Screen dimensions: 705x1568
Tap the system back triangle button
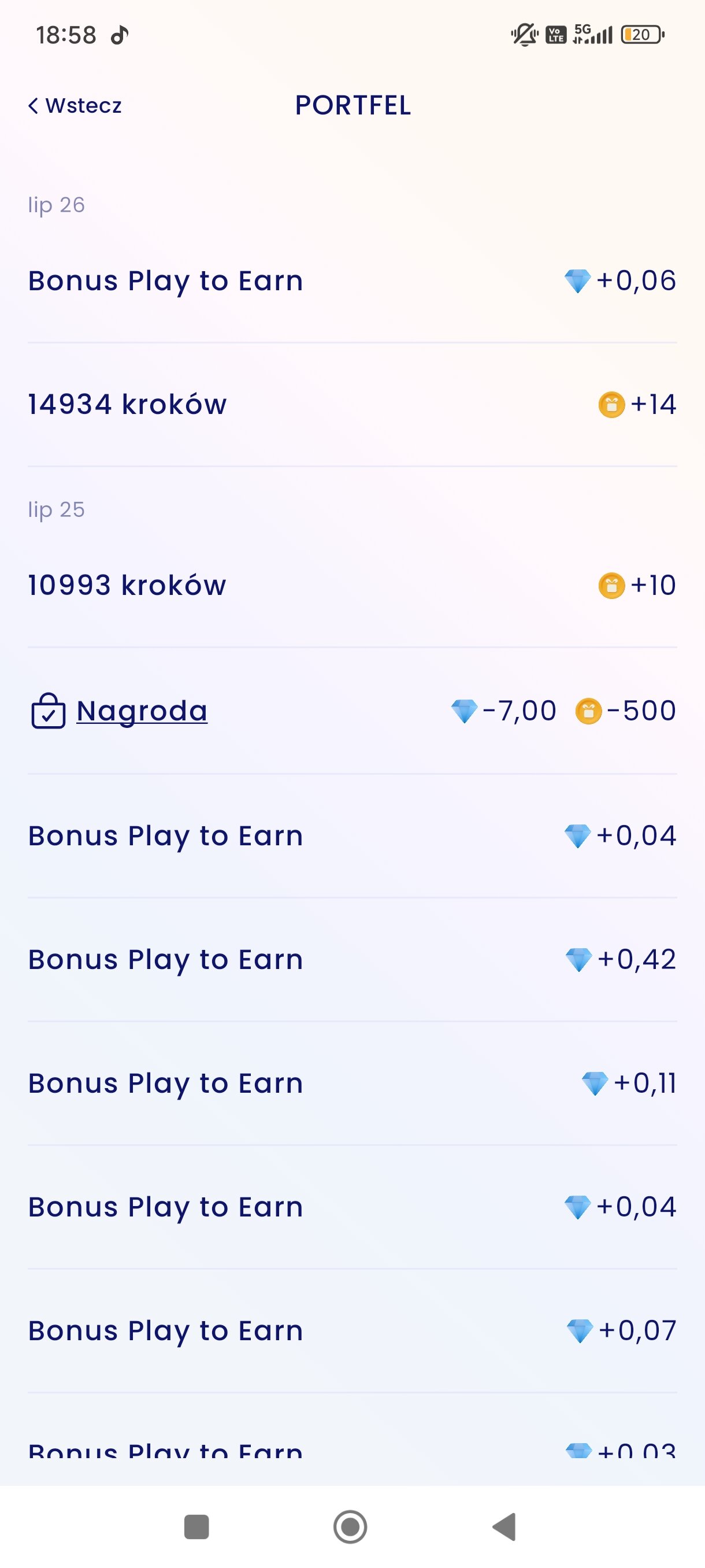(504, 1526)
